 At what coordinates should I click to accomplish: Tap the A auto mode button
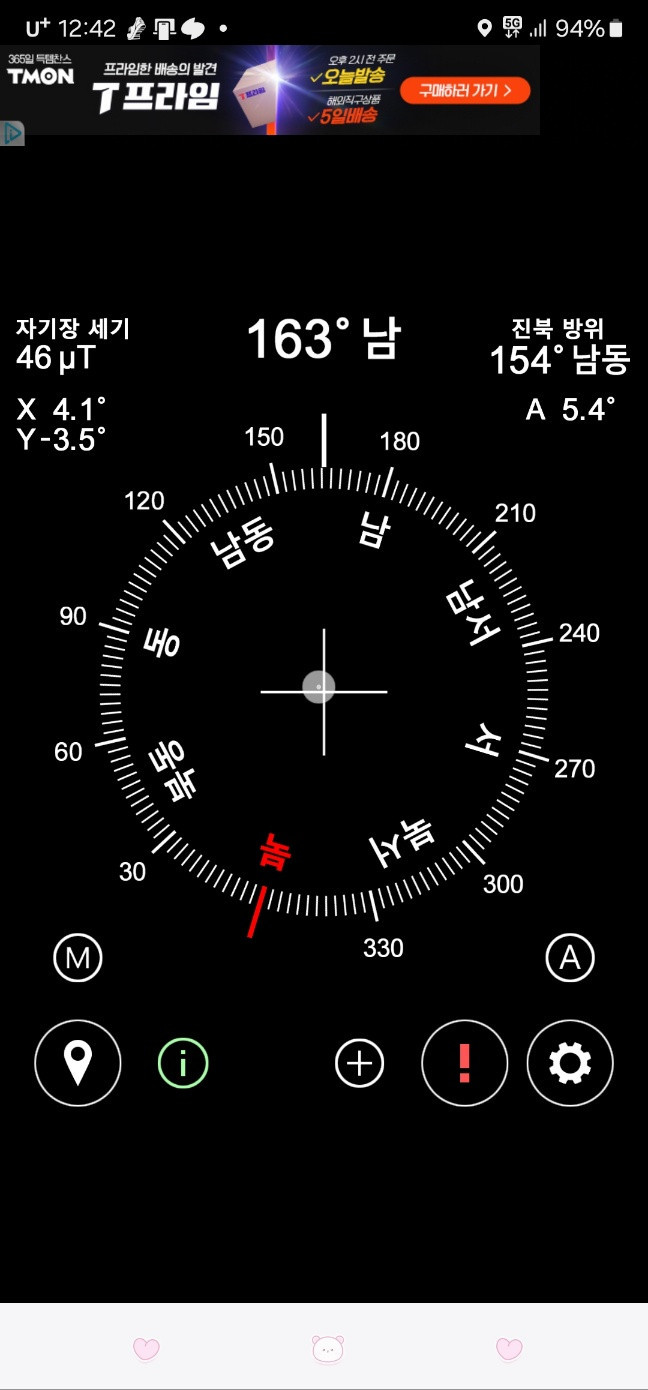[570, 959]
